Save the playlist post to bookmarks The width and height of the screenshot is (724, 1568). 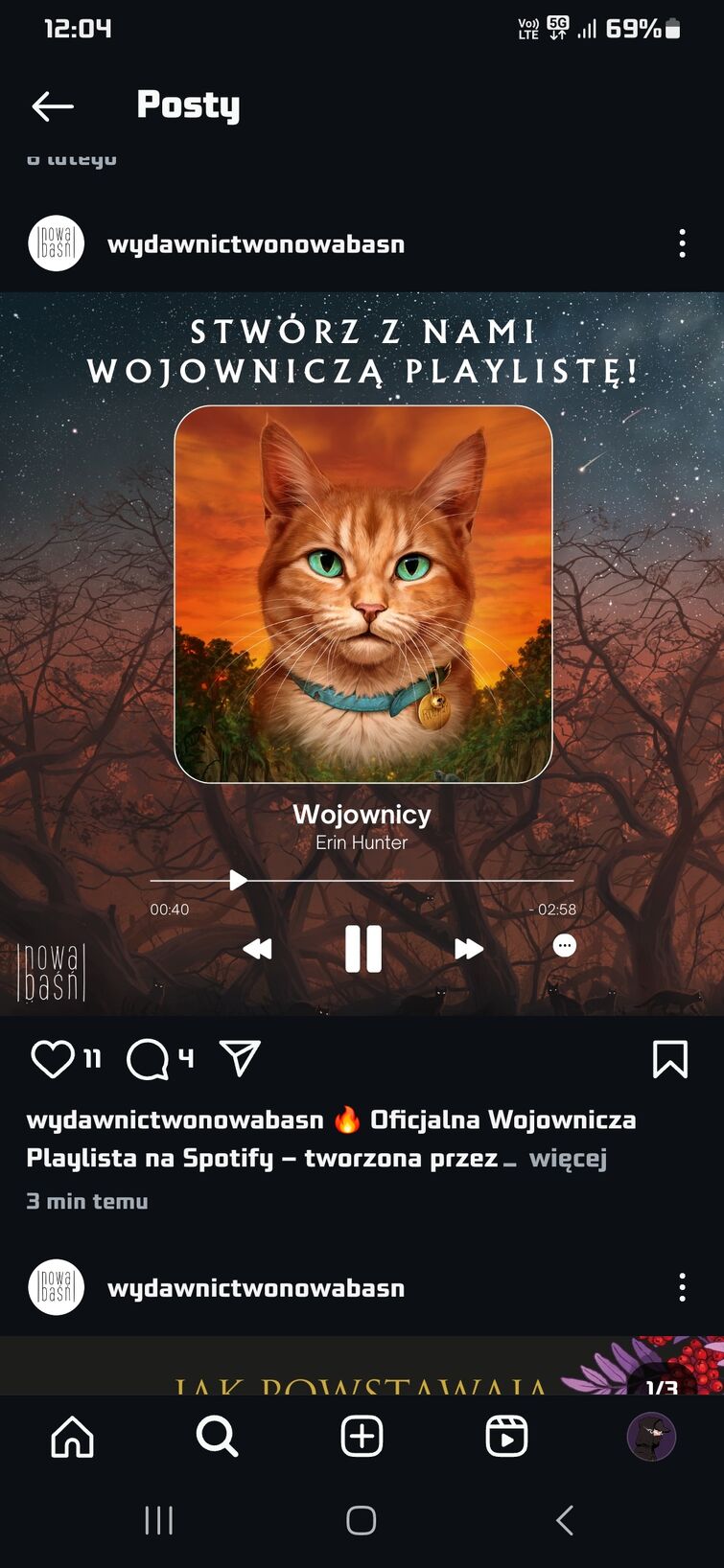[669, 1059]
